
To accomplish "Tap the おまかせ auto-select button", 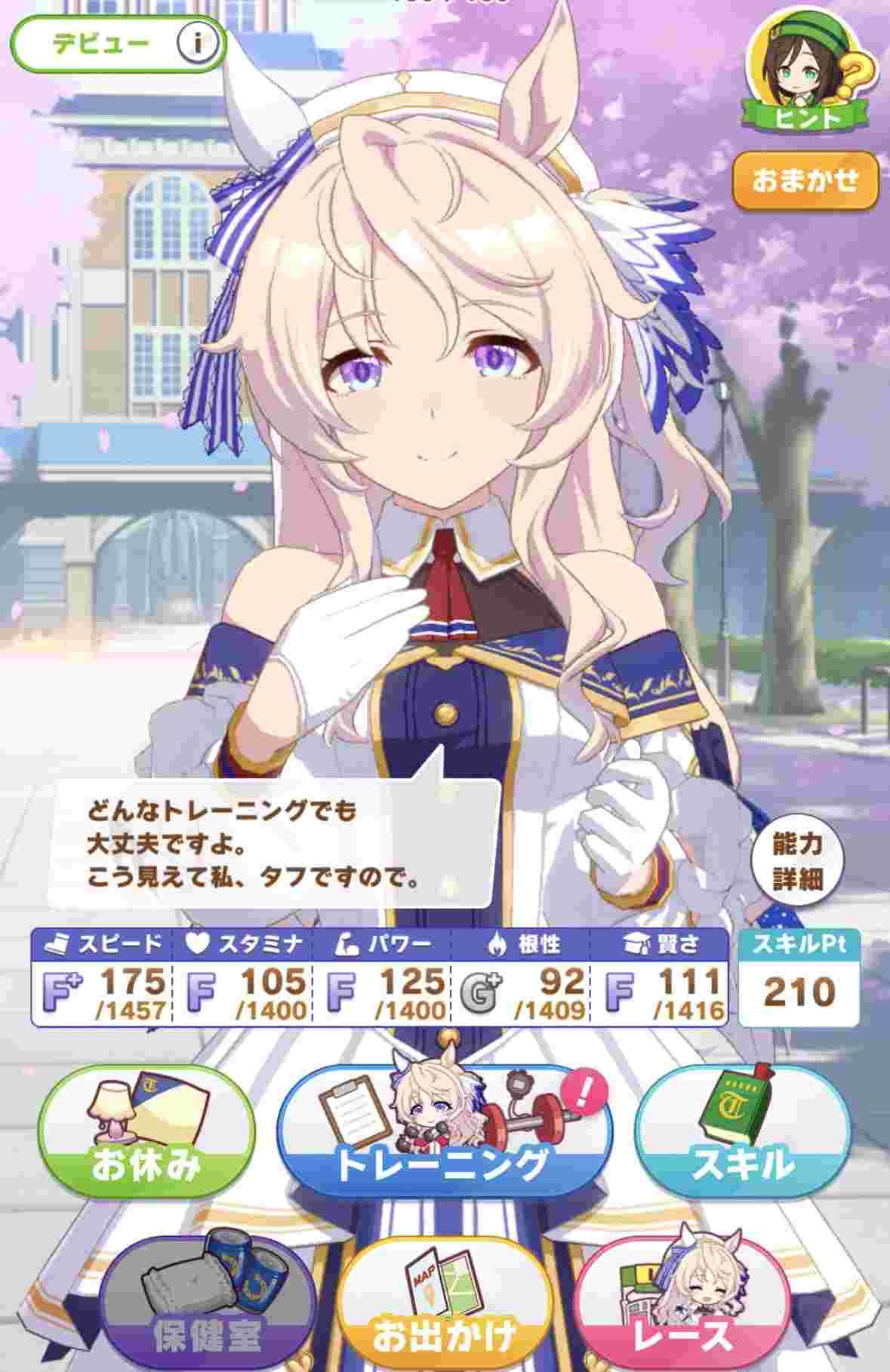I will [805, 180].
